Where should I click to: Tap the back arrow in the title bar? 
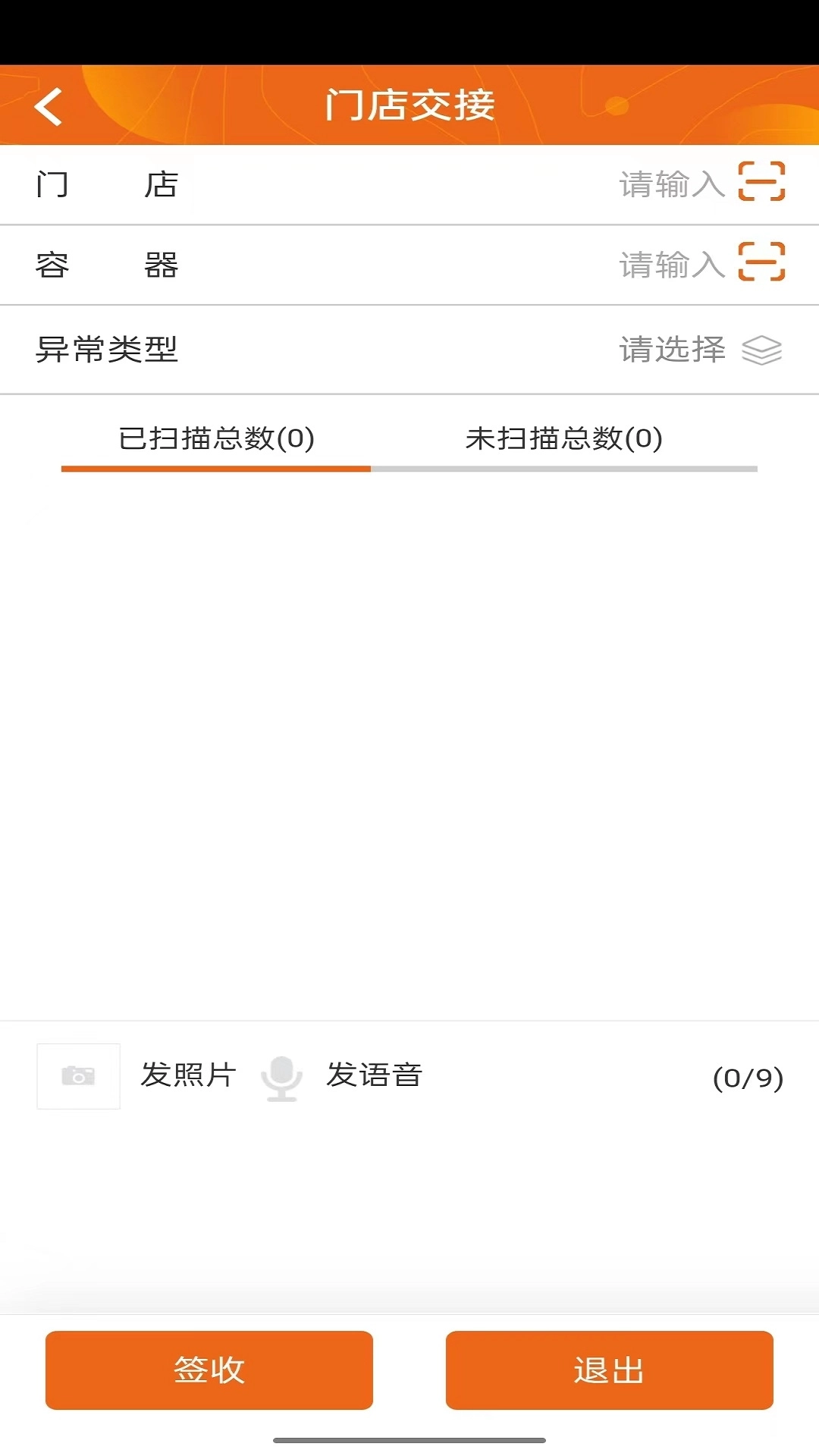tap(49, 105)
